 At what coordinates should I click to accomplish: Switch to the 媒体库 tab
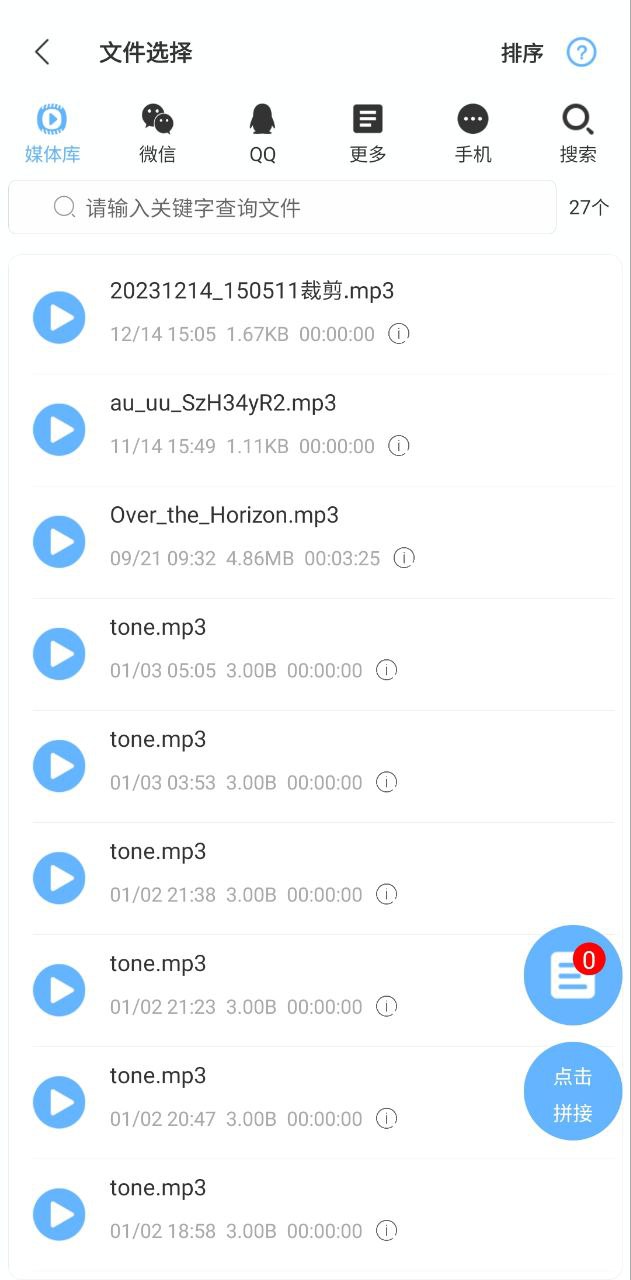click(52, 133)
